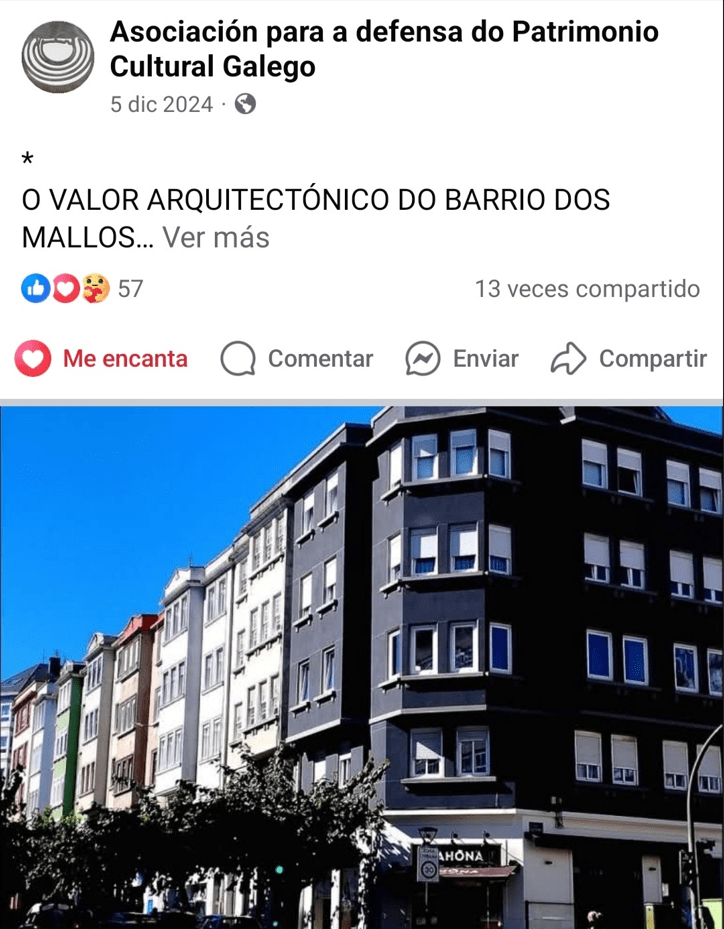The image size is (724, 929).
Task: View the 57 reactions list
Action: click(83, 289)
